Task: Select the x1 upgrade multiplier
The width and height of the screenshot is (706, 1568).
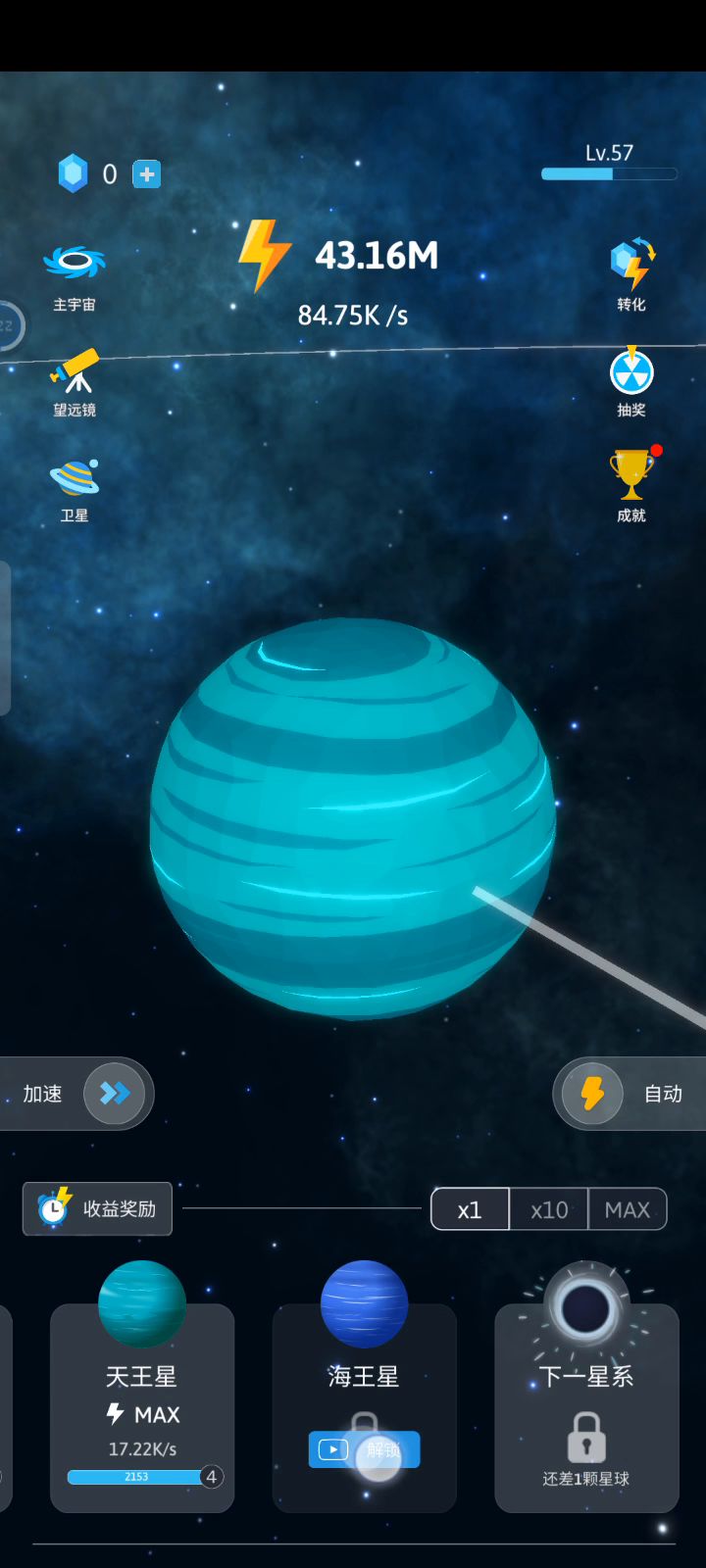Action: (x=470, y=1209)
